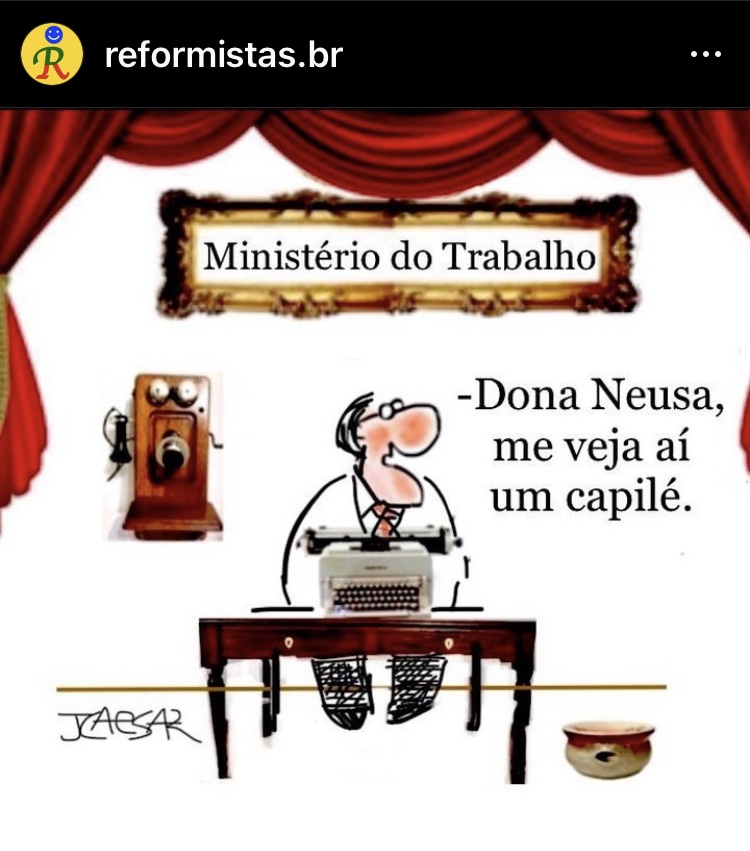Viewport: 750px width, 851px height.
Task: Open the three-dot post options menu
Action: (705, 55)
